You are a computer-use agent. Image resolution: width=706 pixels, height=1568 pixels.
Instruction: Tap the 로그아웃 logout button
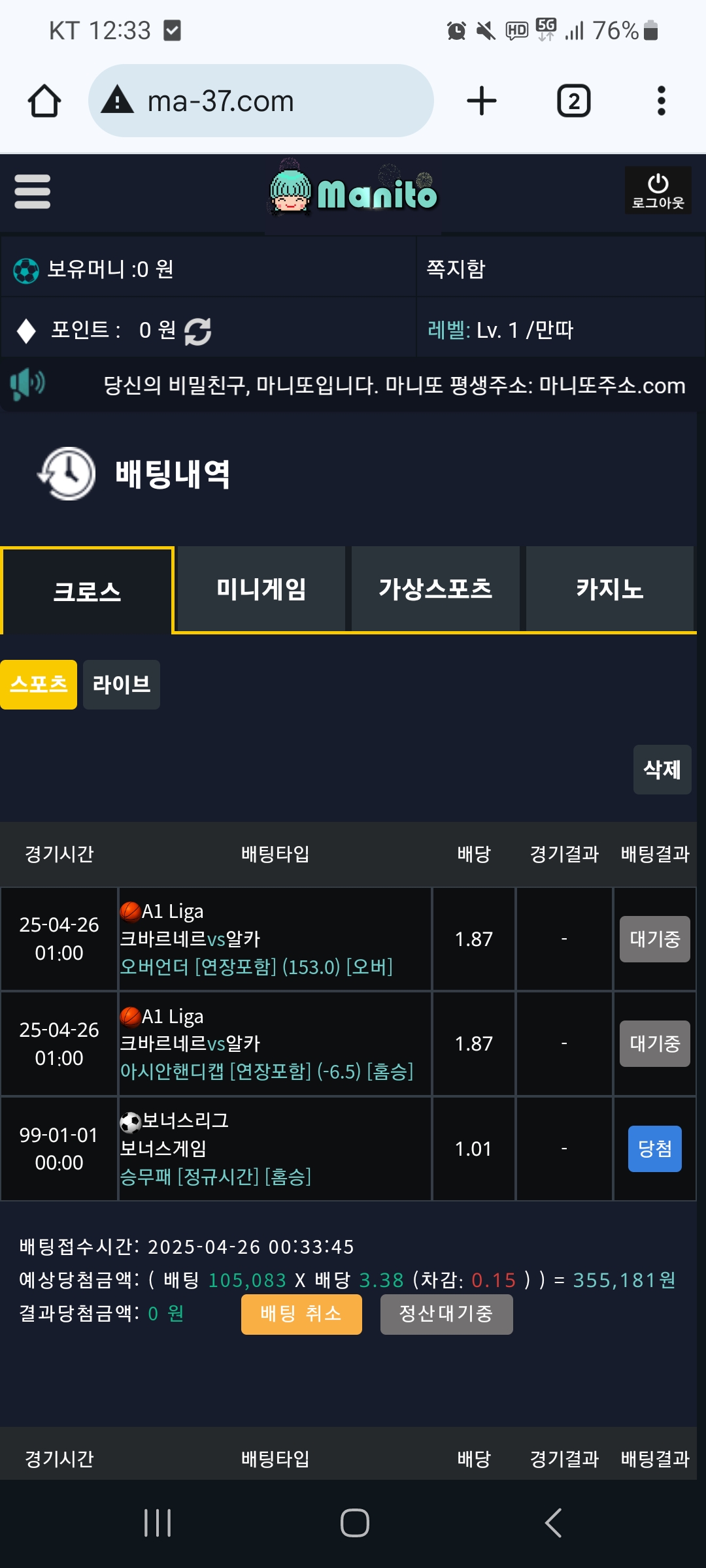tap(658, 191)
